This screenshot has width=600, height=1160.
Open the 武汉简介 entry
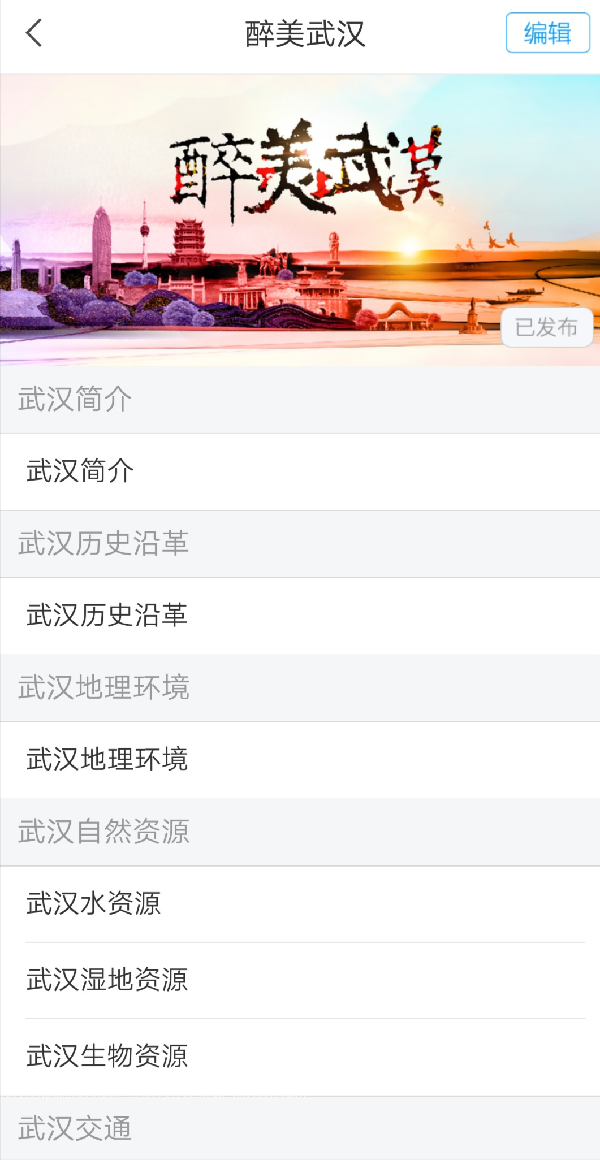[x=80, y=472]
